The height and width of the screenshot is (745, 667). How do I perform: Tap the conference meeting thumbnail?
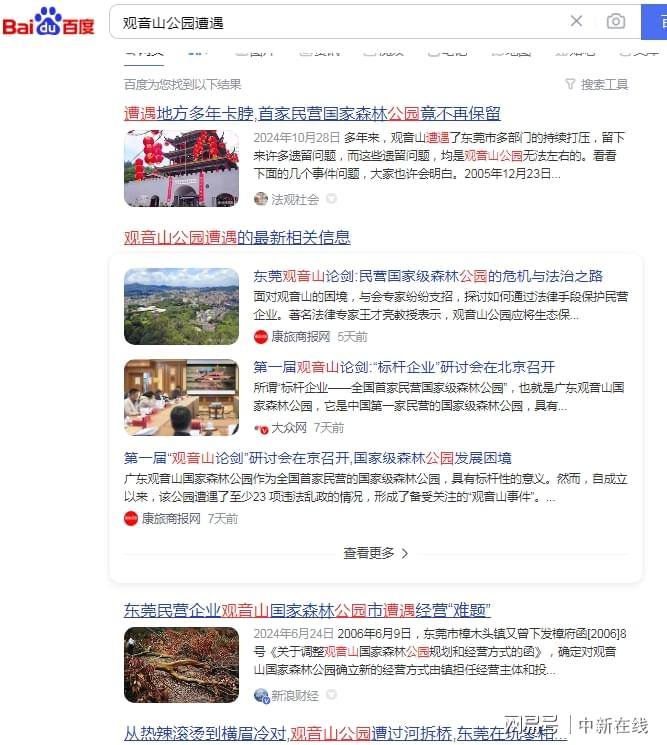(181, 397)
